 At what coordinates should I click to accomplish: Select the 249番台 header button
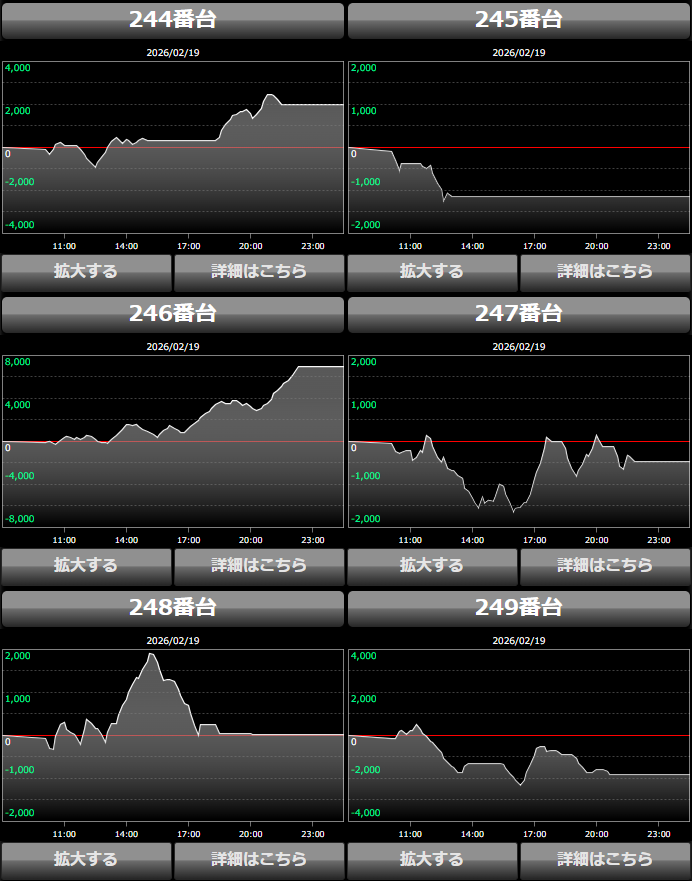[x=519, y=608]
